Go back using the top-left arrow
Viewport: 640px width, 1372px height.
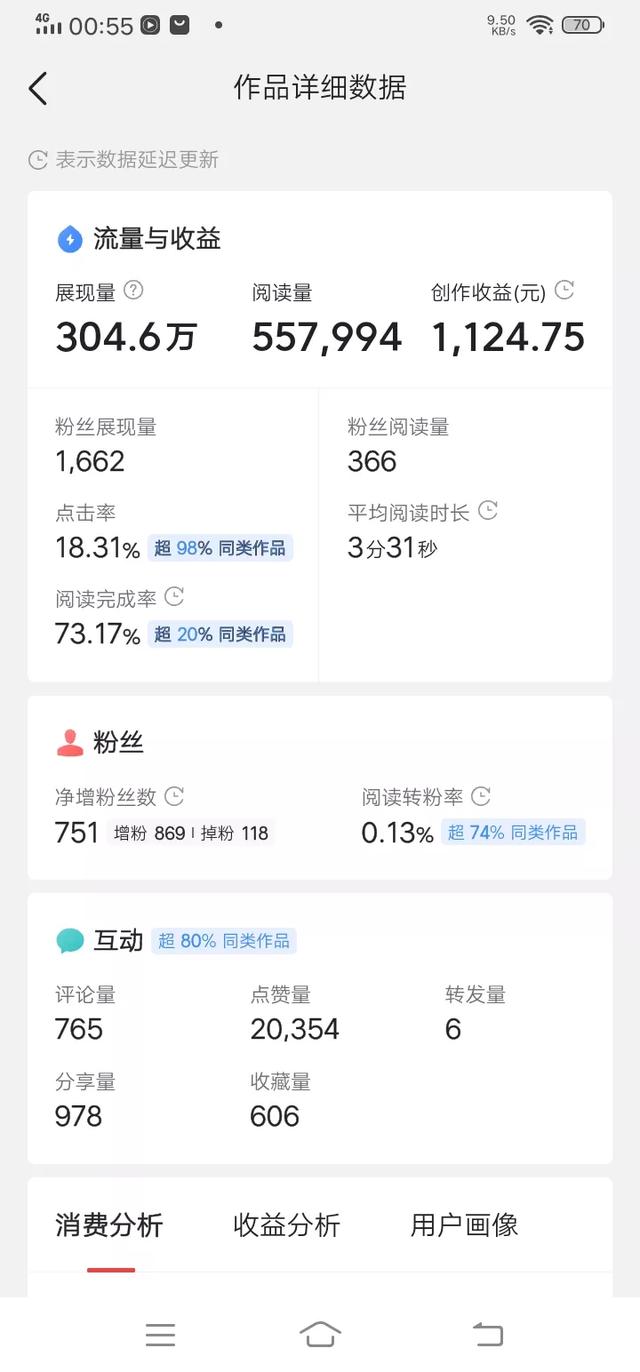[x=38, y=88]
